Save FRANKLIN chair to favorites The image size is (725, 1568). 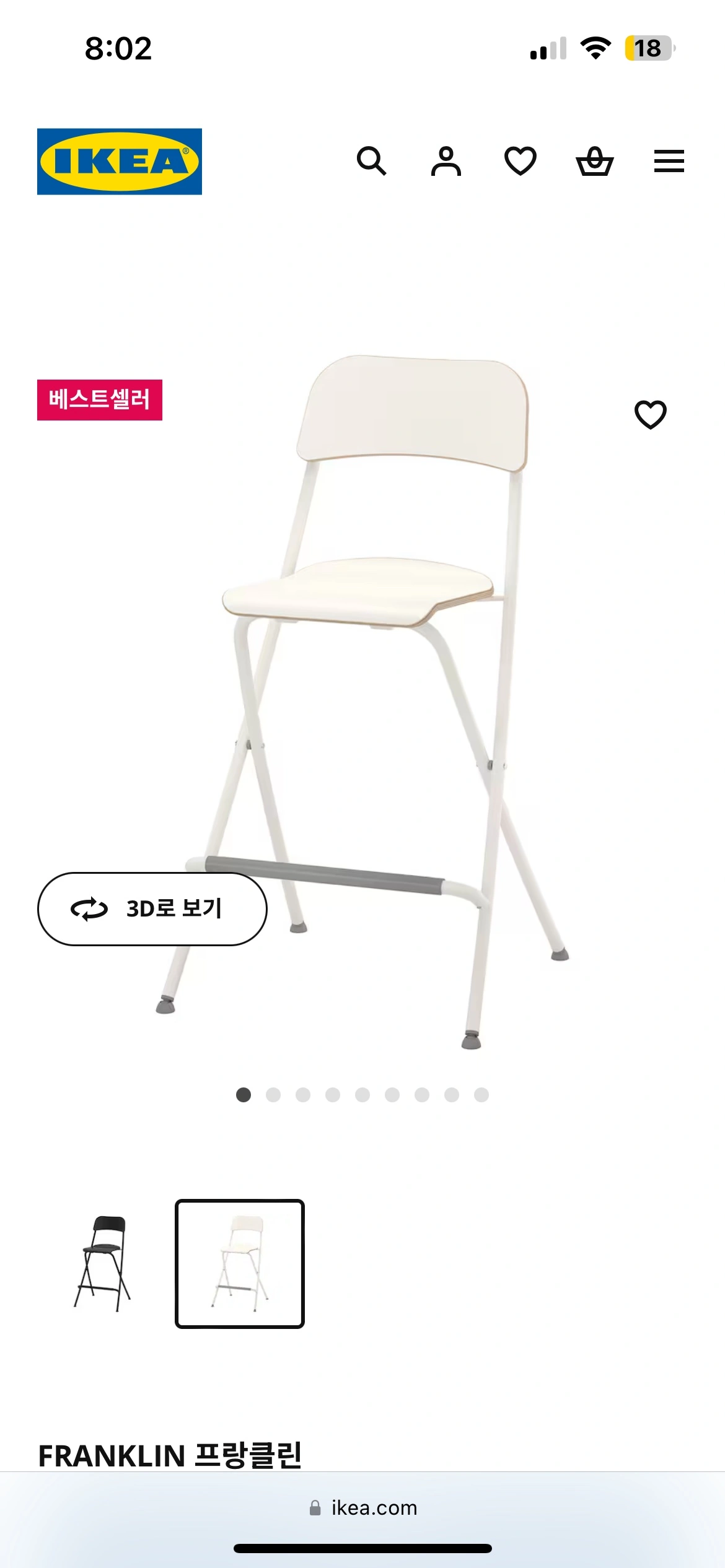click(x=650, y=414)
